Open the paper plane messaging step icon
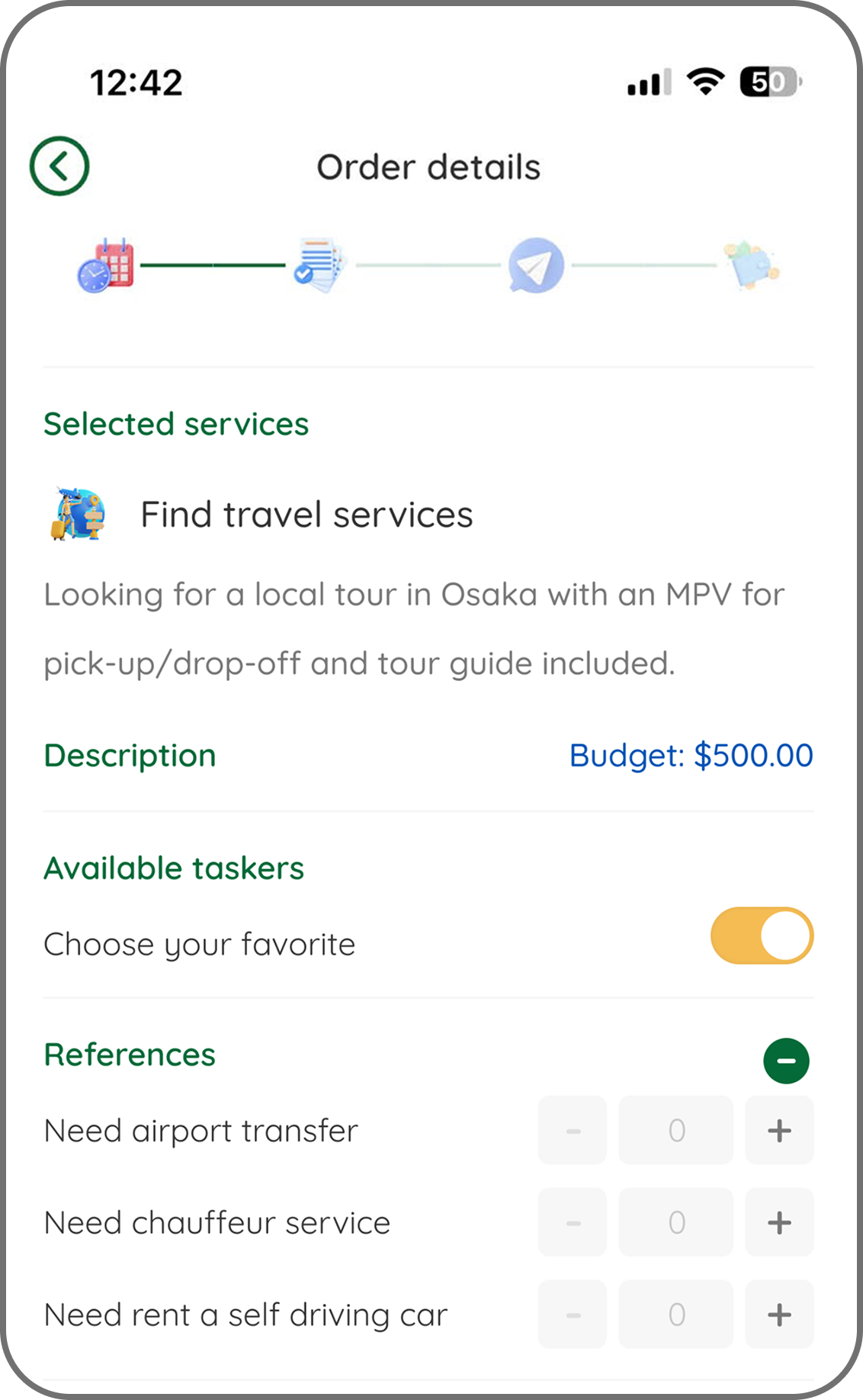 (x=534, y=266)
